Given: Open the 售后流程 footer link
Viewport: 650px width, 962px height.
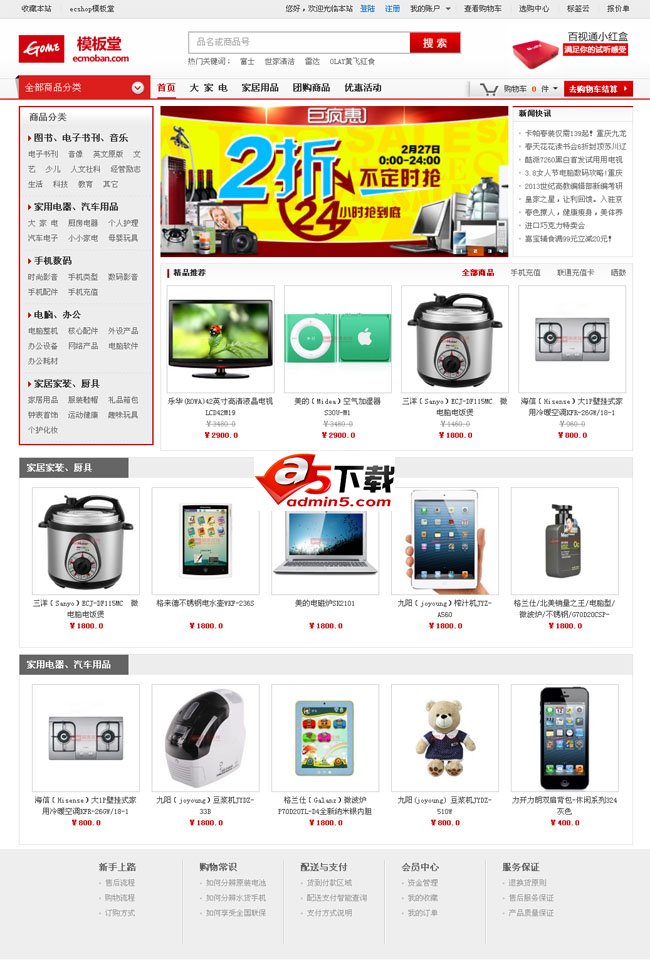Looking at the screenshot, I should pos(120,883).
